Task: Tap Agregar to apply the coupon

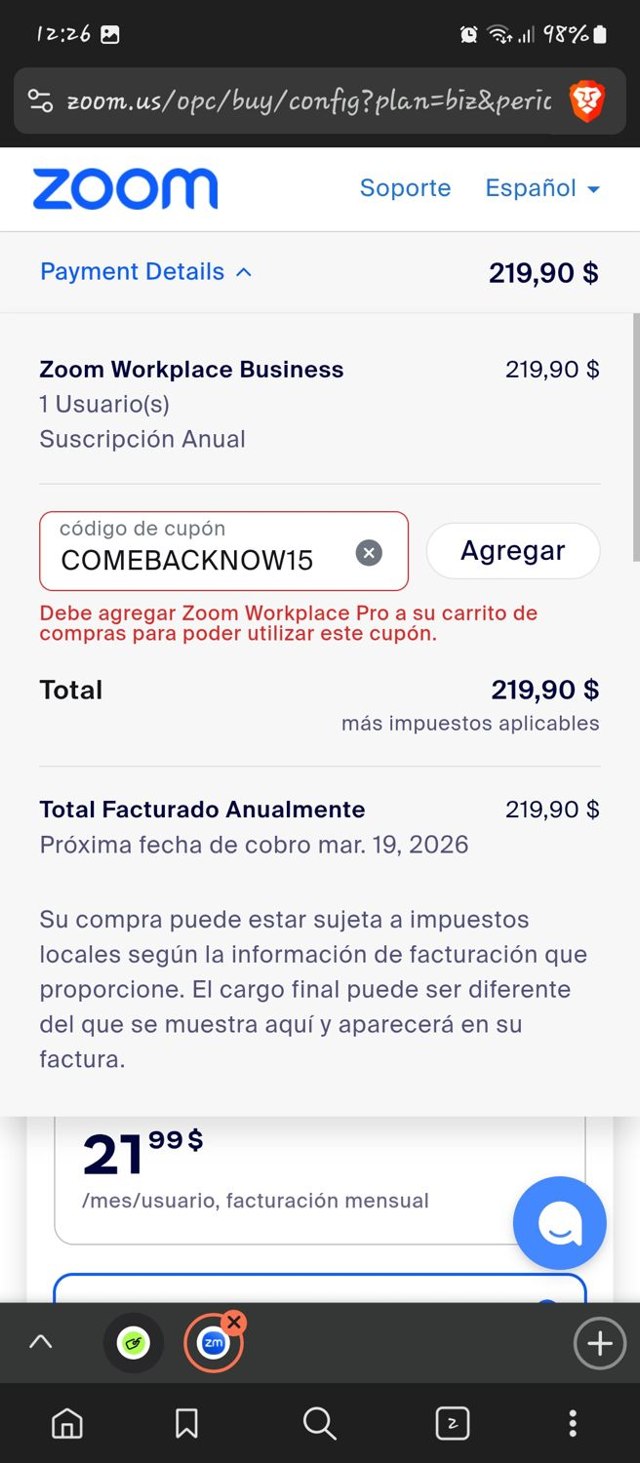Action: 513,551
